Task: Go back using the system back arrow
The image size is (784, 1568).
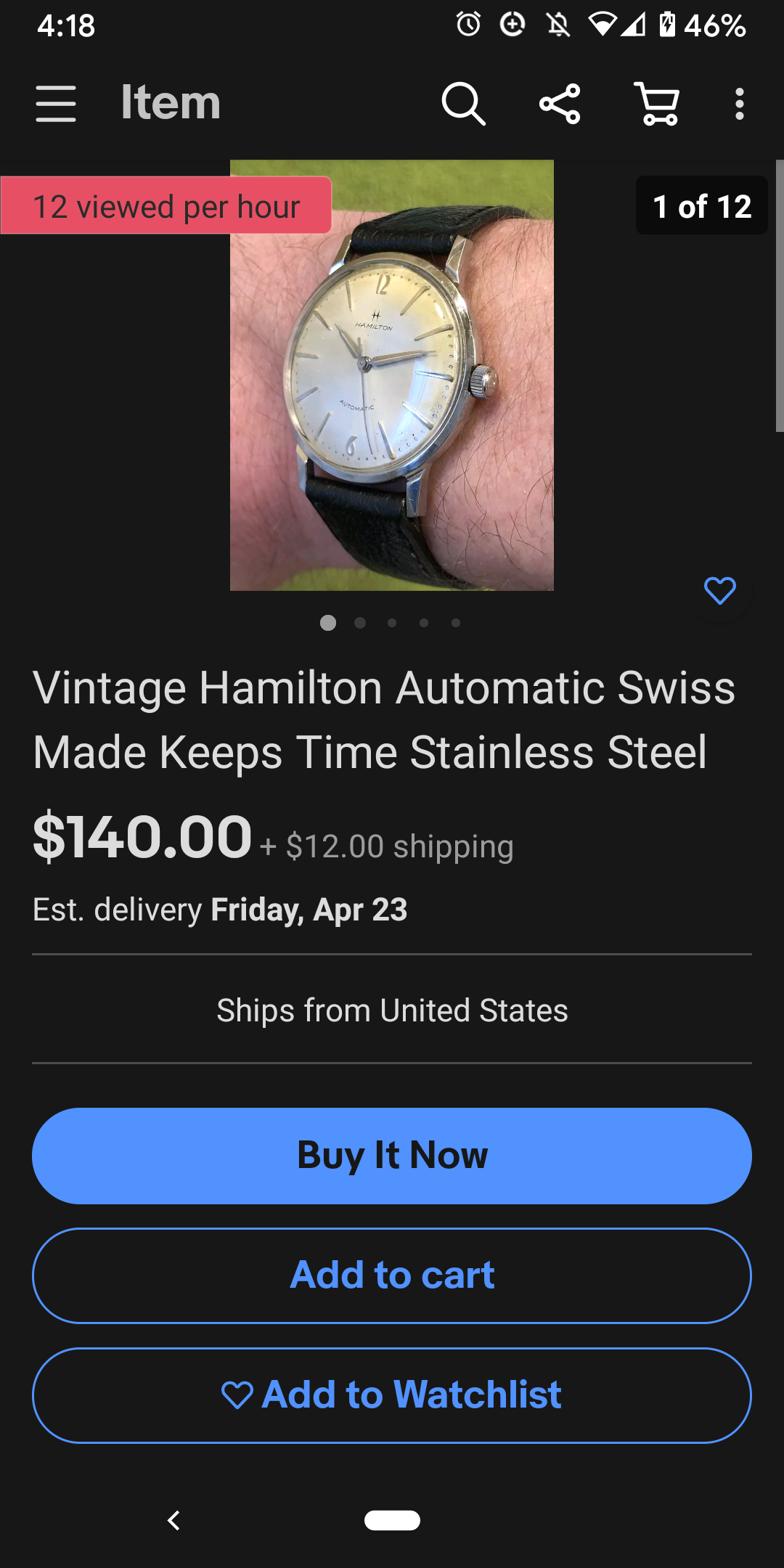Action: pos(173,1520)
